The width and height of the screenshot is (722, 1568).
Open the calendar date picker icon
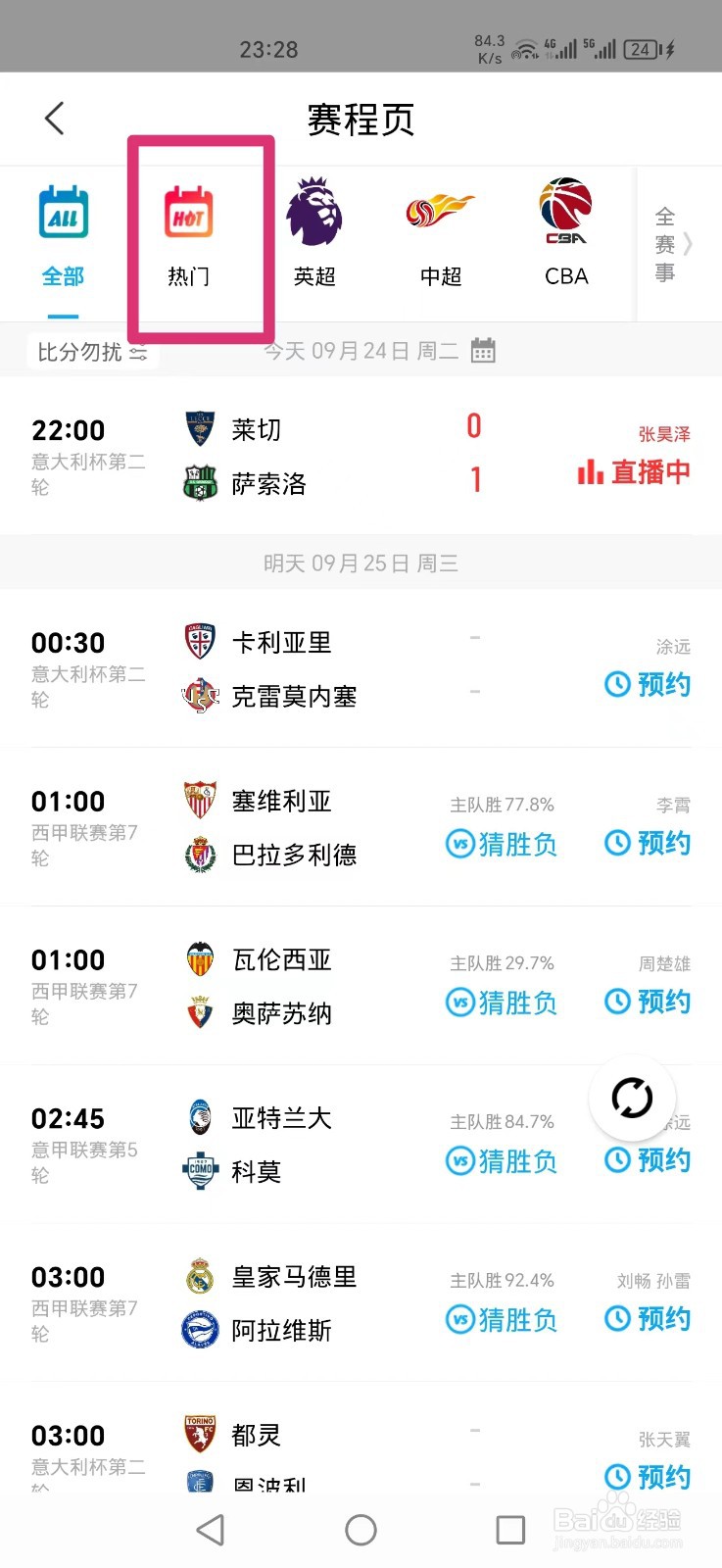[483, 351]
